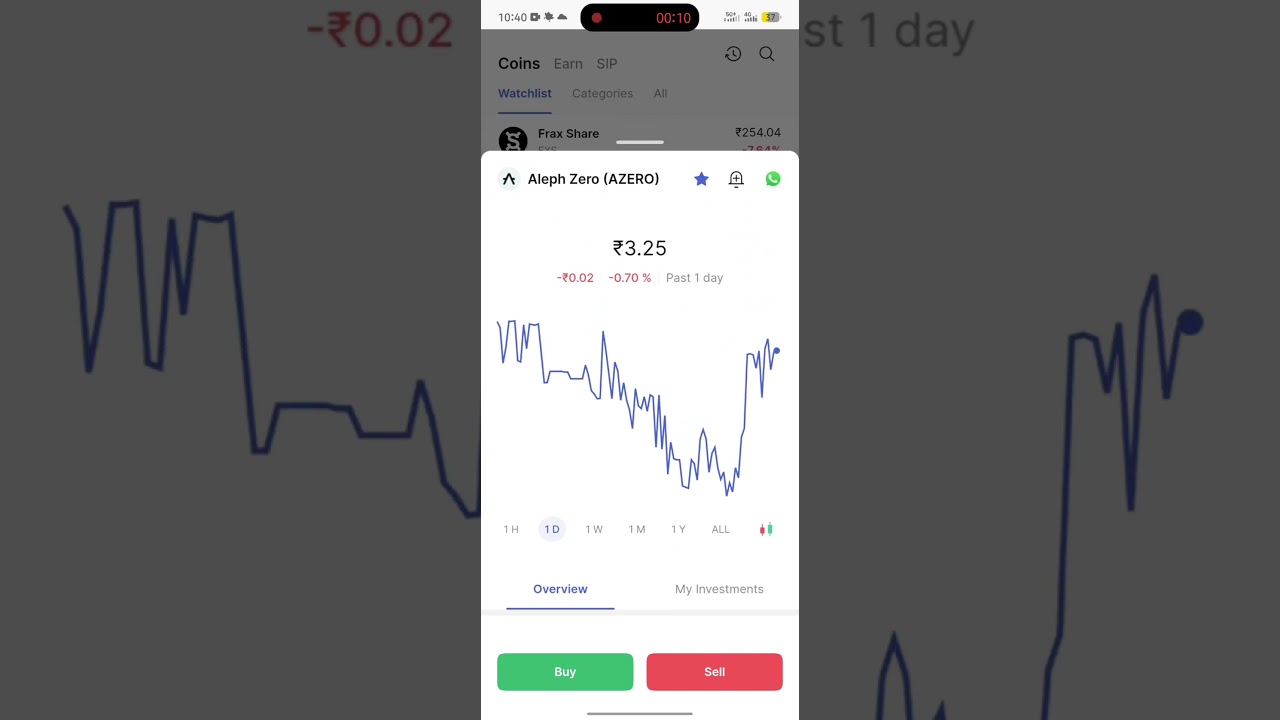Sell Aleph Zero with red button
This screenshot has width=1280, height=720.
coord(714,672)
